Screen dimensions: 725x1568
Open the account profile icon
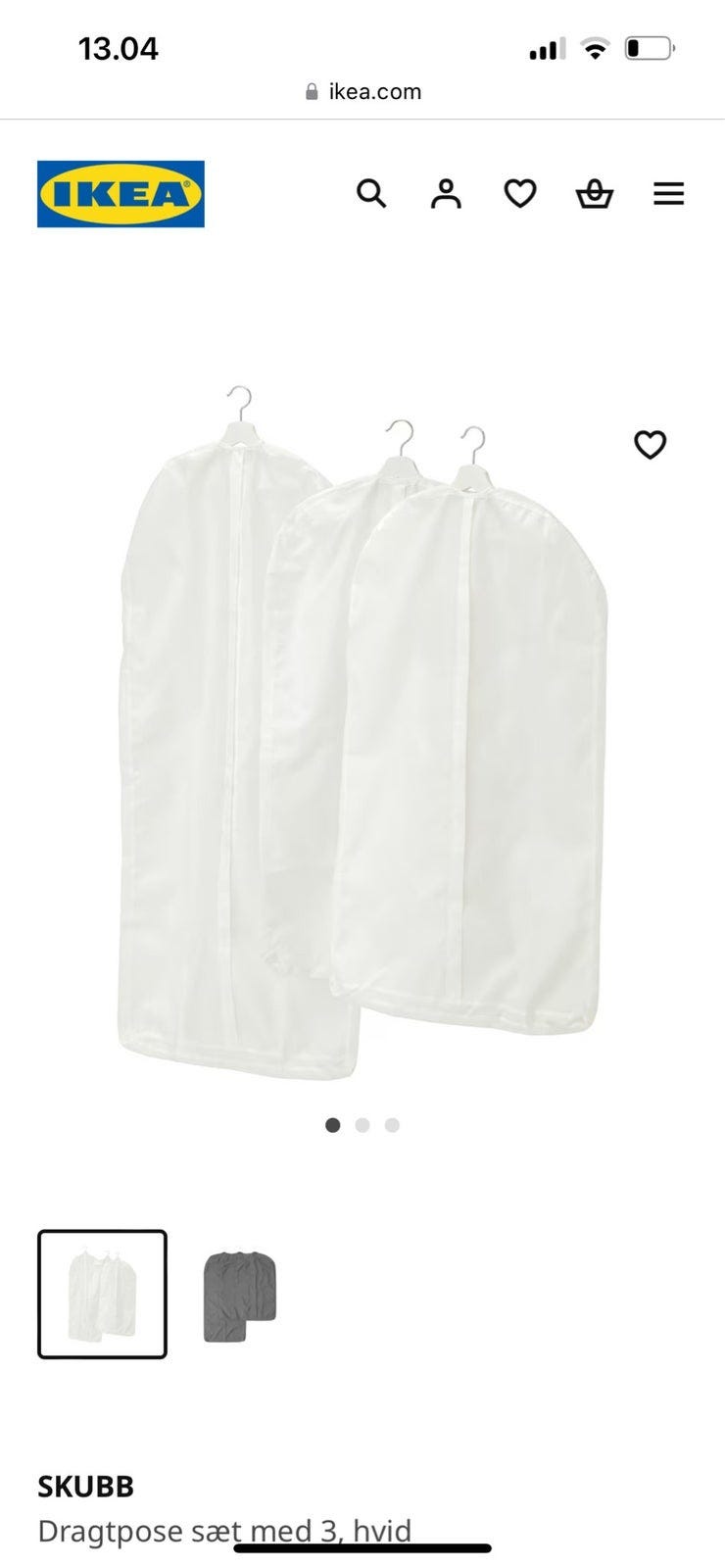446,193
